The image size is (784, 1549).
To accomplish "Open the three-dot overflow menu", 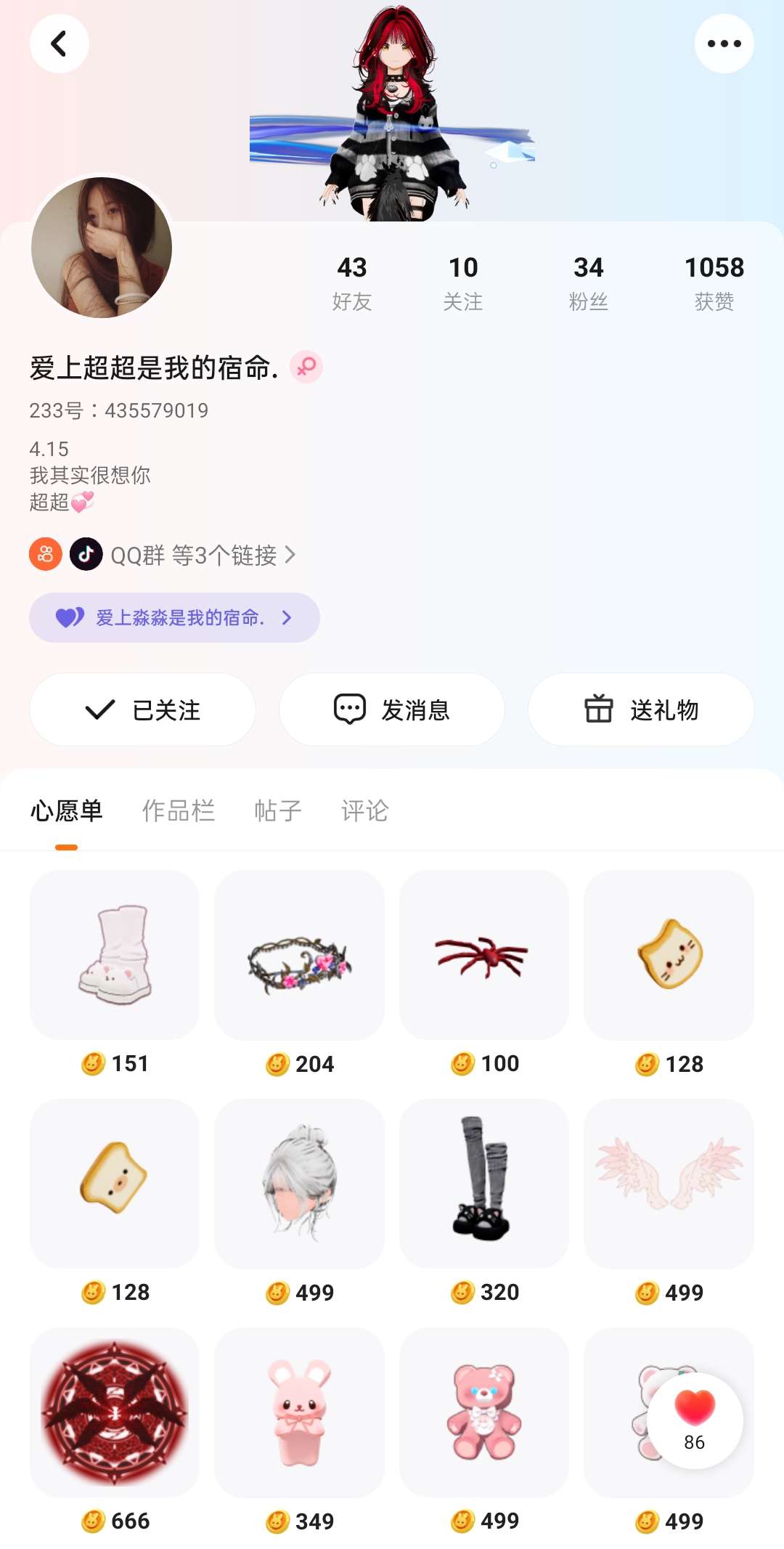I will click(x=724, y=44).
